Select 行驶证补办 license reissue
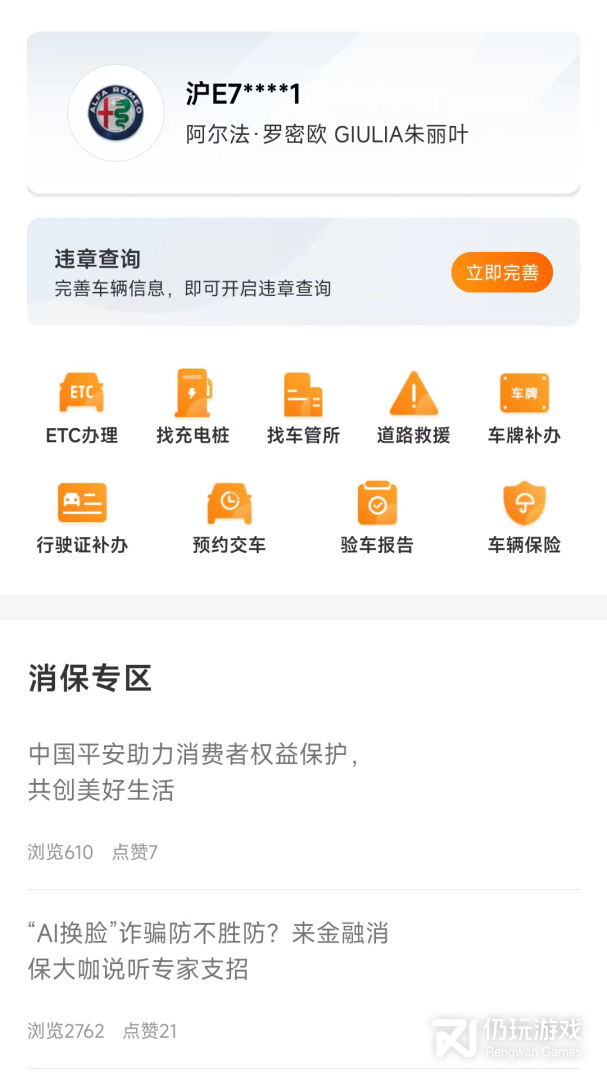 tap(82, 517)
